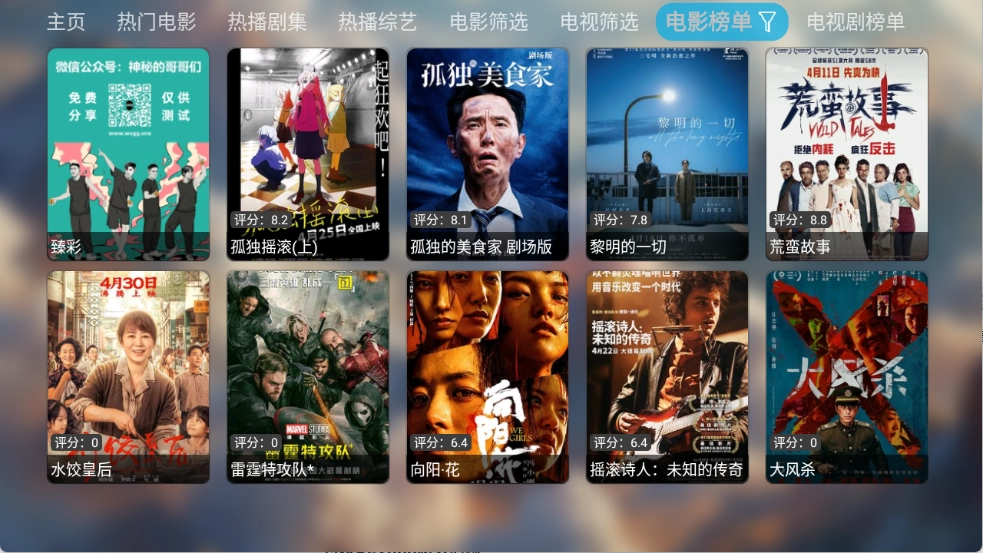Select the 水饺皇后 movie card
Image resolution: width=983 pixels, height=553 pixels.
pos(128,377)
